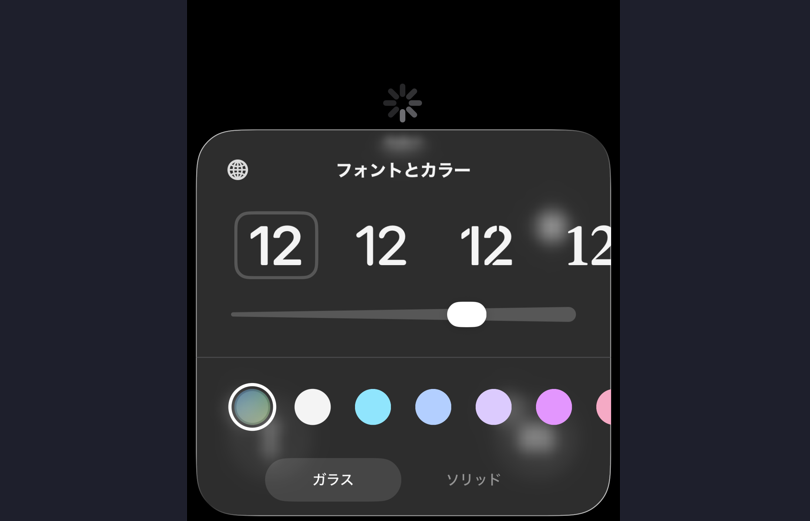Select the partially visible pink swatch
The width and height of the screenshot is (810, 521).
coord(603,407)
